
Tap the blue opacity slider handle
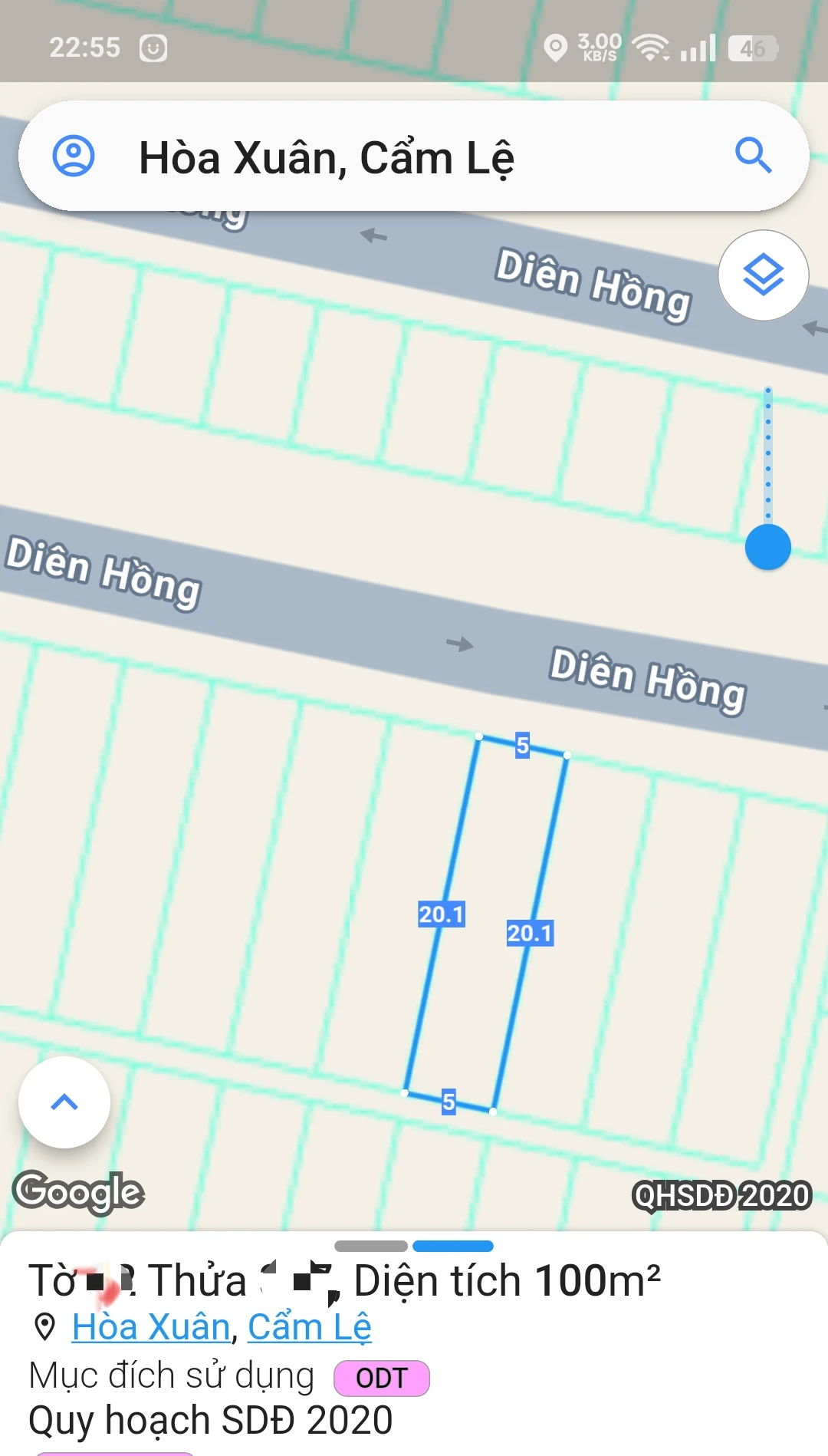(x=768, y=547)
